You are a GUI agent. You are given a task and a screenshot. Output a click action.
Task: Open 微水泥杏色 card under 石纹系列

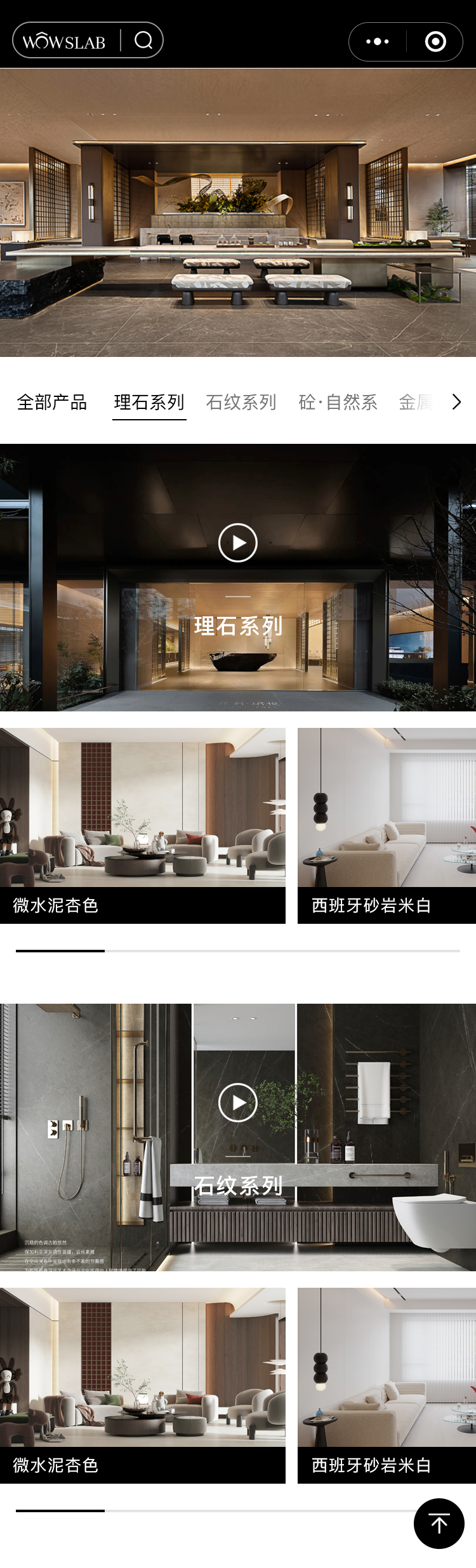point(142,1384)
